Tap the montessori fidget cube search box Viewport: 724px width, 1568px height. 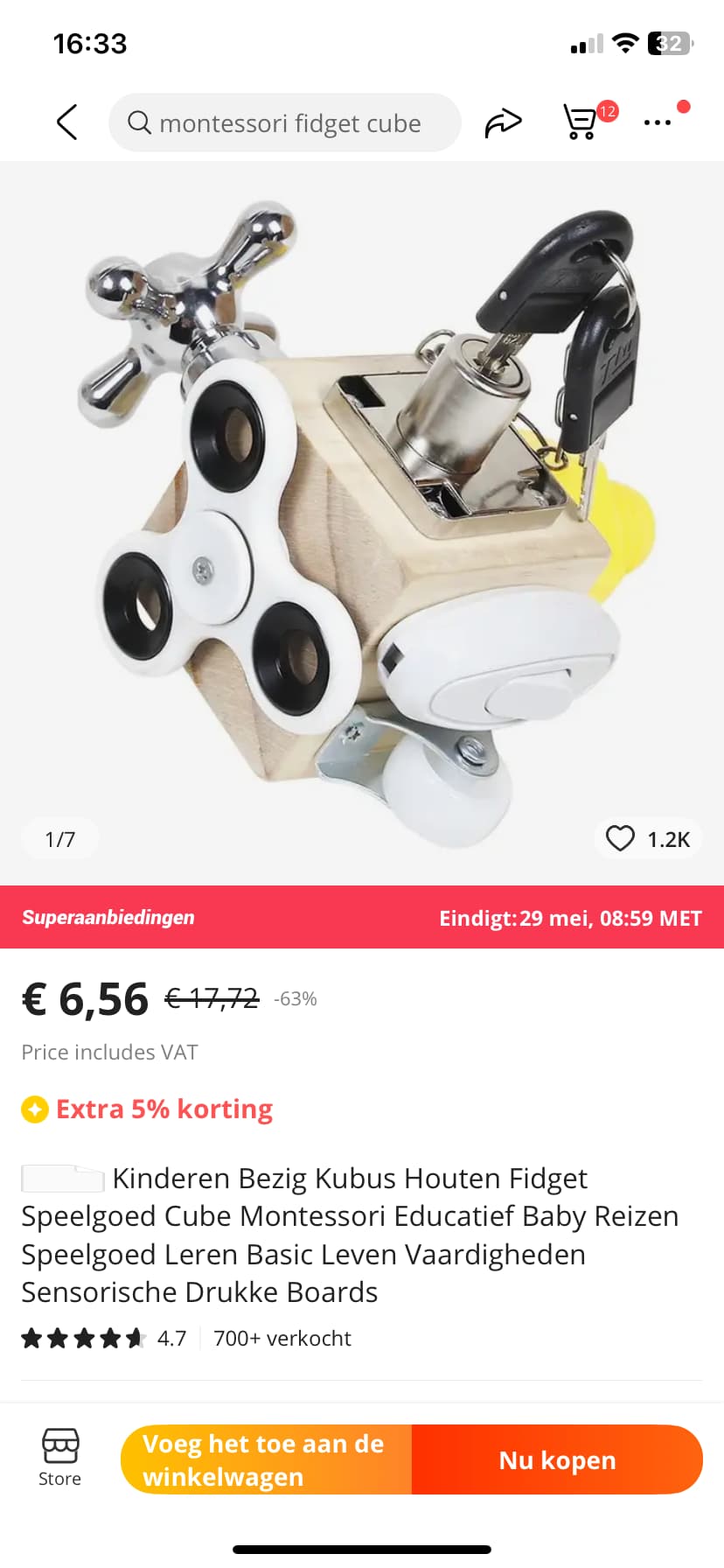tap(285, 123)
